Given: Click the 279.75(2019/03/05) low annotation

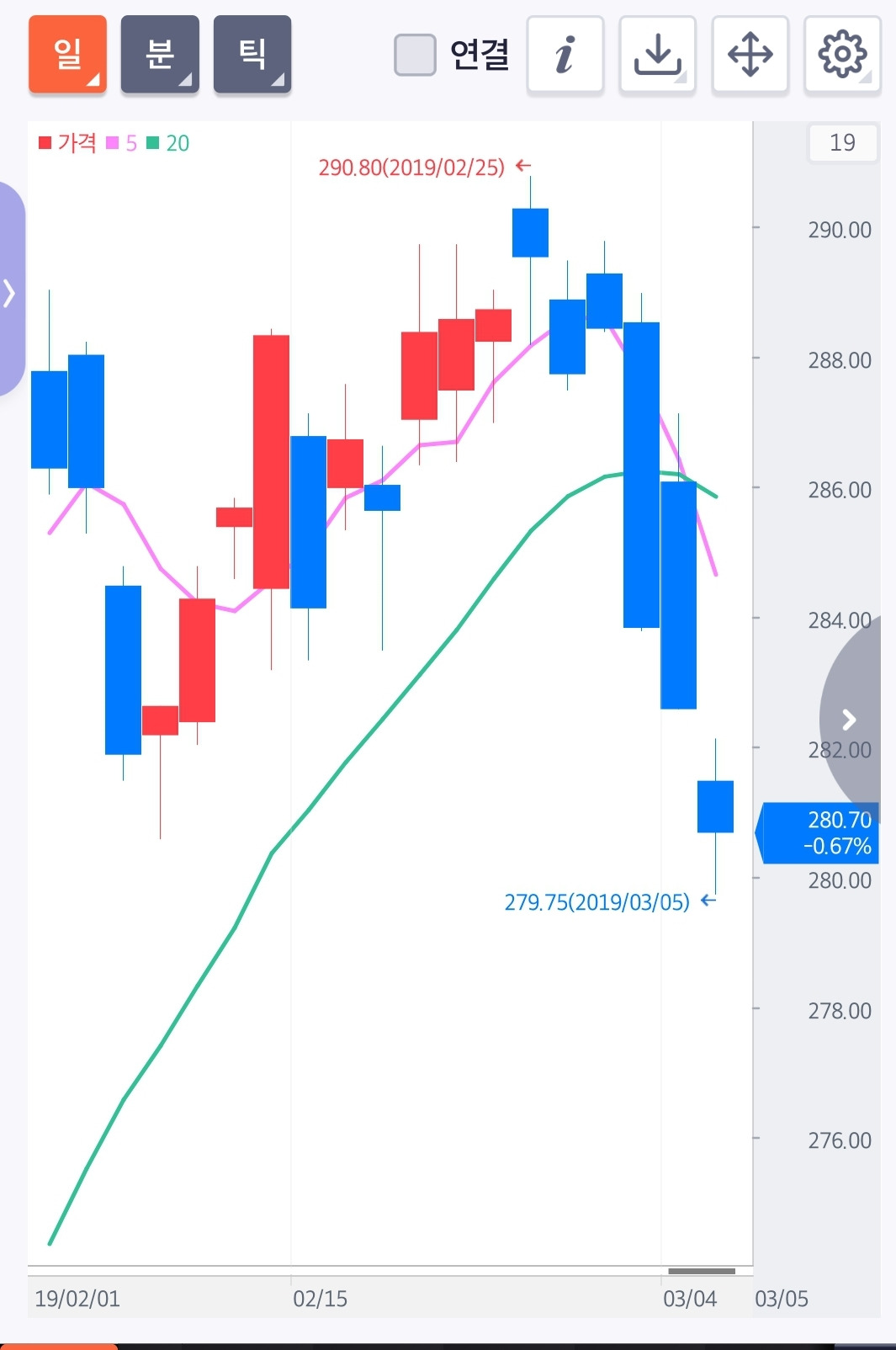Looking at the screenshot, I should point(598,901).
